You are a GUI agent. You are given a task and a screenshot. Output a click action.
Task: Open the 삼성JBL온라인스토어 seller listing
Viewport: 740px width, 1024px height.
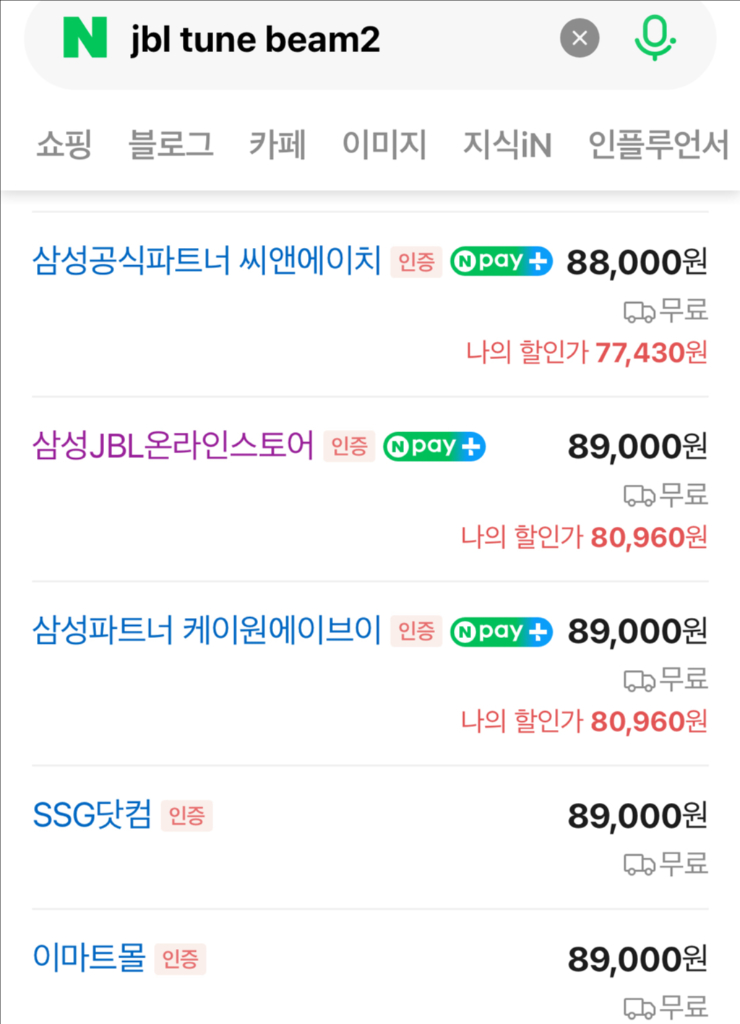tap(173, 446)
